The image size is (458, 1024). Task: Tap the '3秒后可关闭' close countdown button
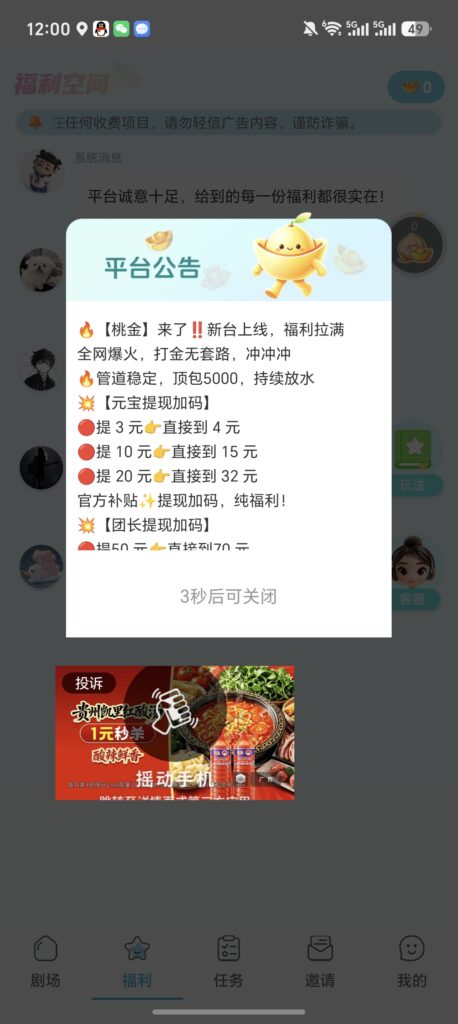click(x=229, y=596)
